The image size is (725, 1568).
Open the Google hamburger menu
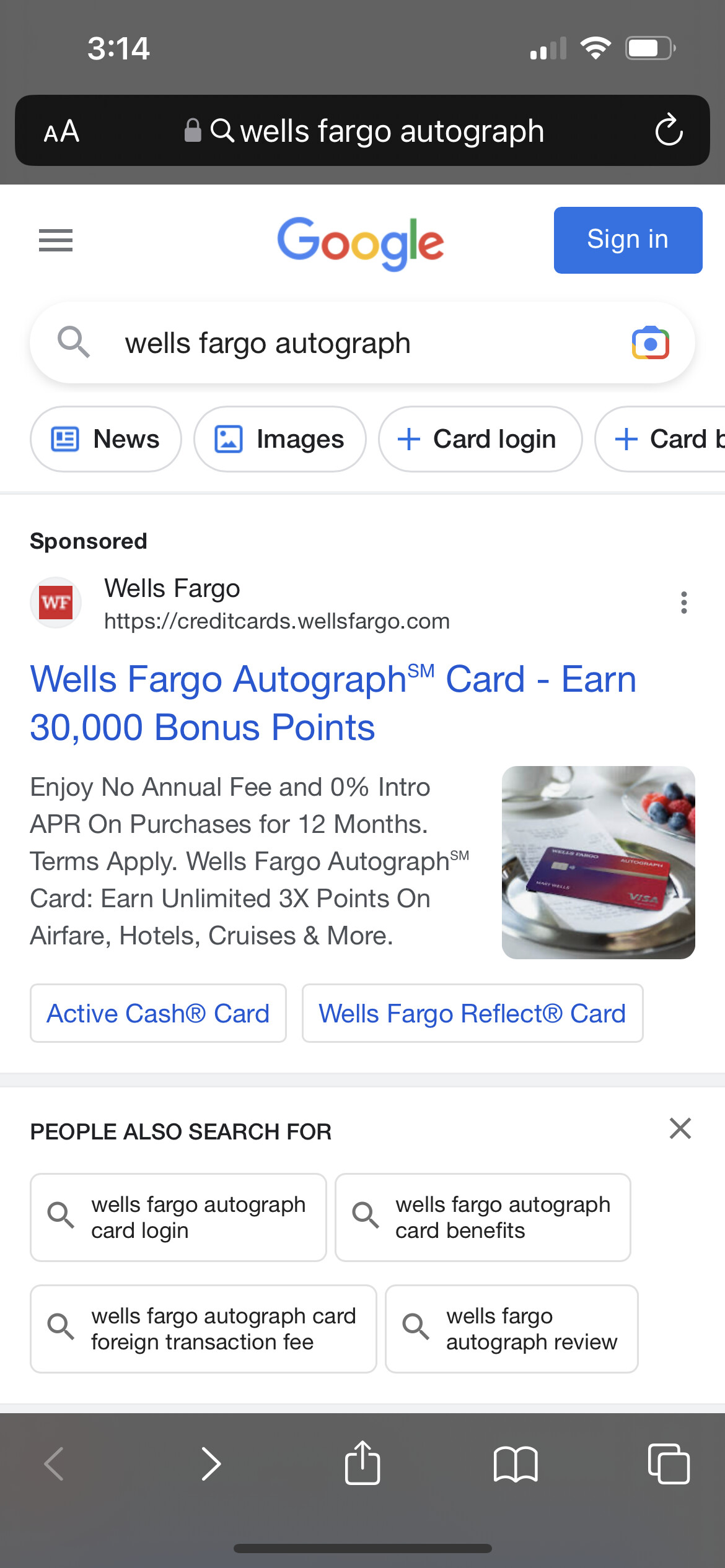(56, 240)
